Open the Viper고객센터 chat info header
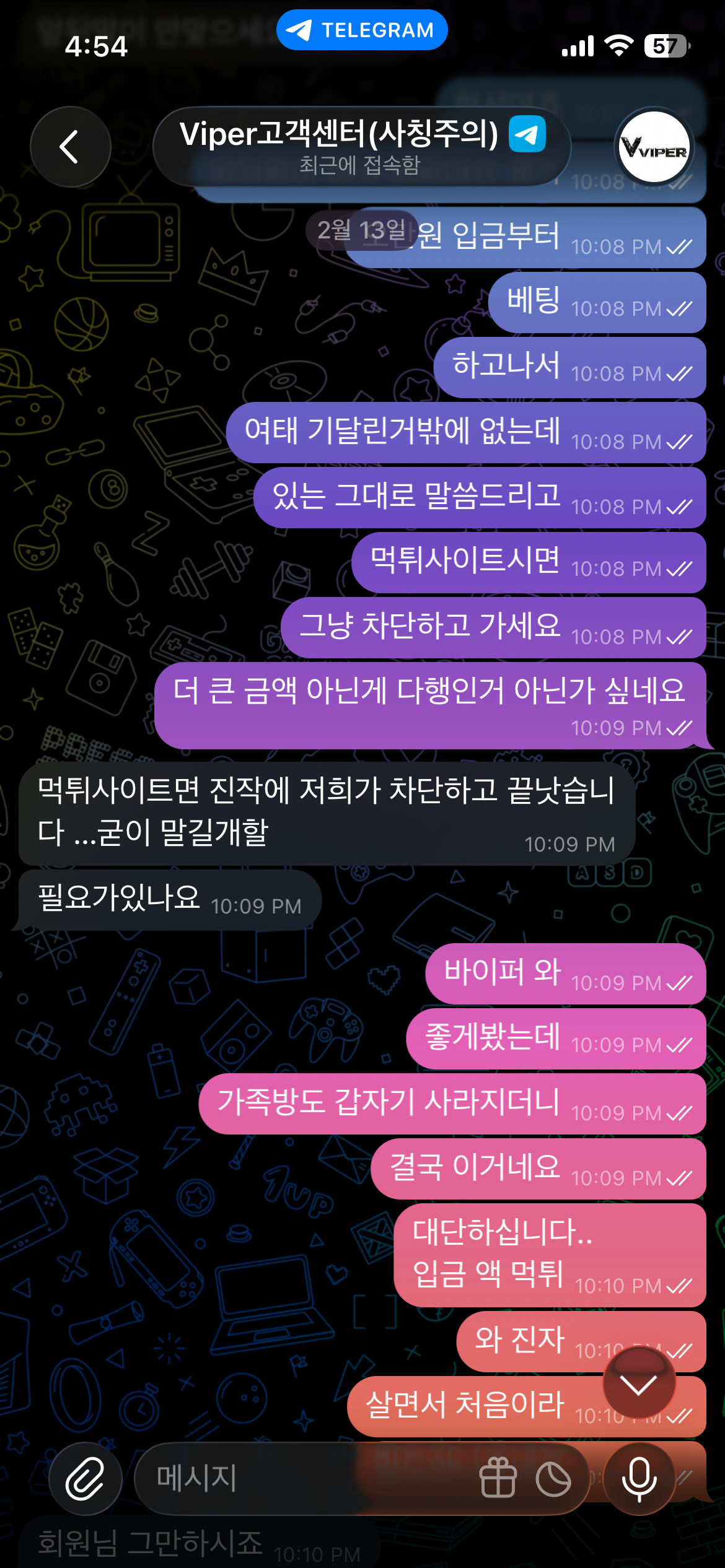This screenshot has height=1568, width=725. click(361, 147)
